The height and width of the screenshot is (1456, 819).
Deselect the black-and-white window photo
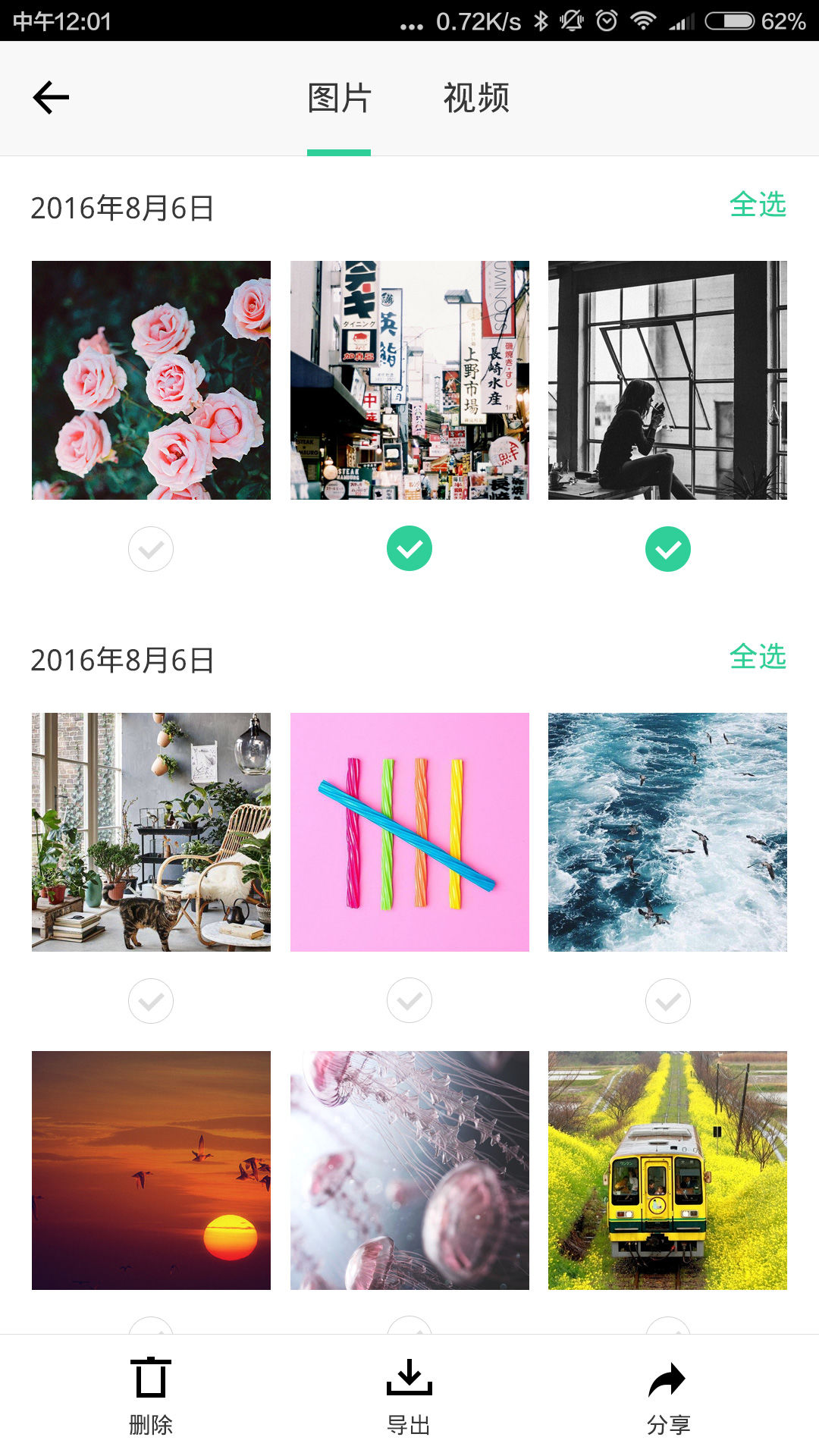[667, 549]
